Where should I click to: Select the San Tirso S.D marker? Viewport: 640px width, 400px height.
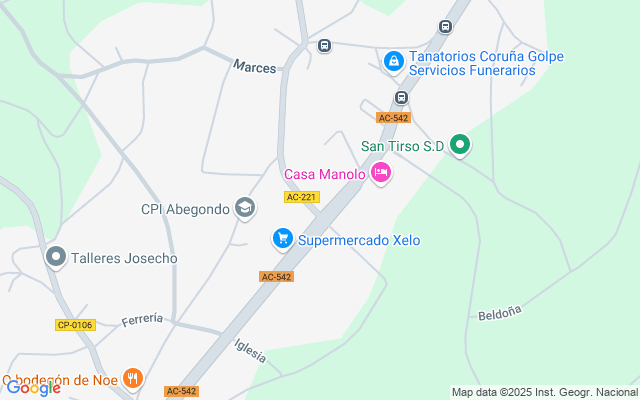point(460,146)
